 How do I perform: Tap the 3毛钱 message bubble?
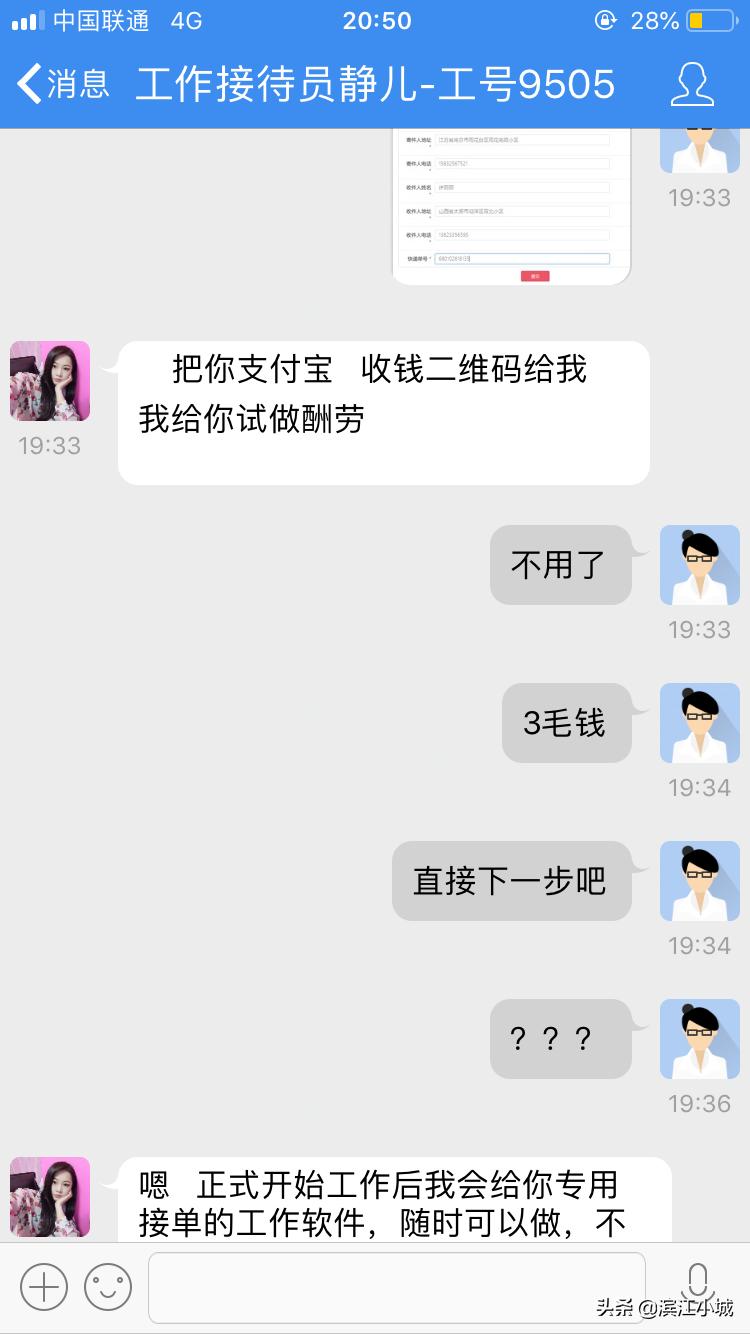click(565, 723)
